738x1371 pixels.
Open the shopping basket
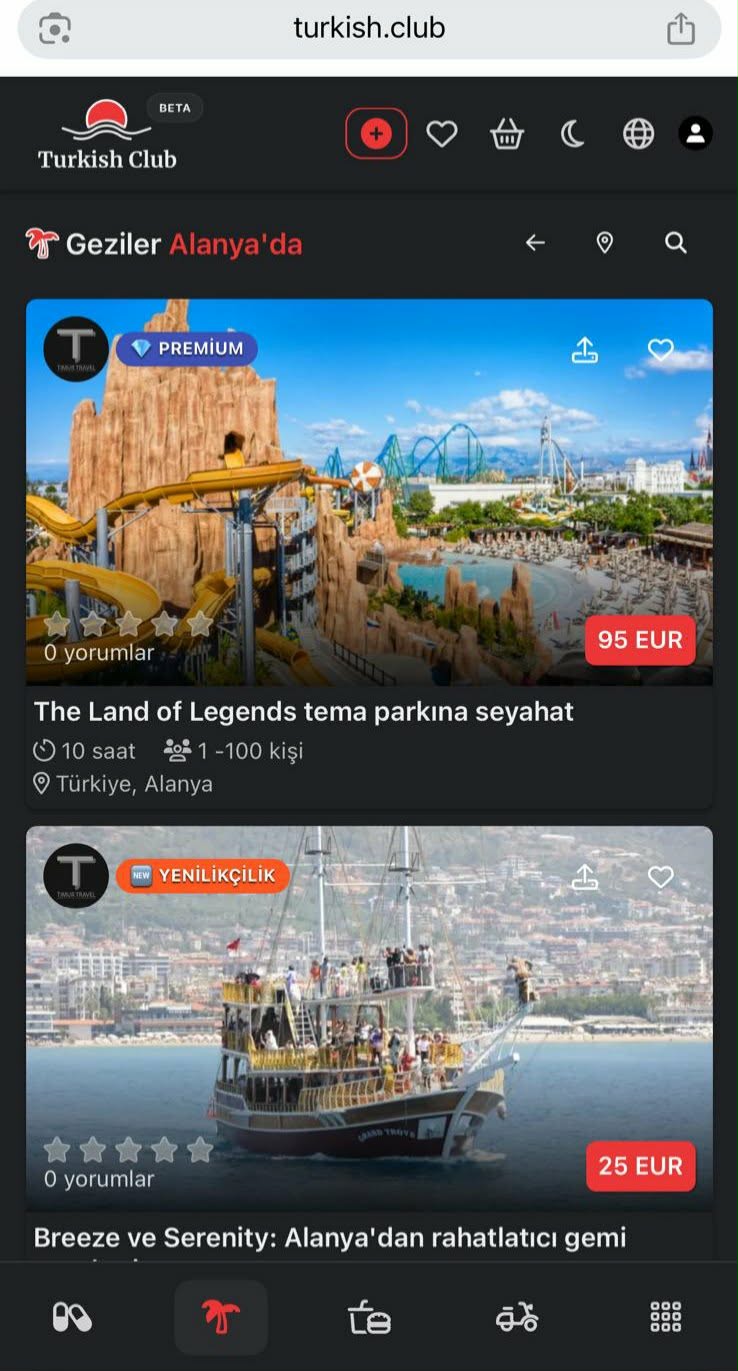507,134
